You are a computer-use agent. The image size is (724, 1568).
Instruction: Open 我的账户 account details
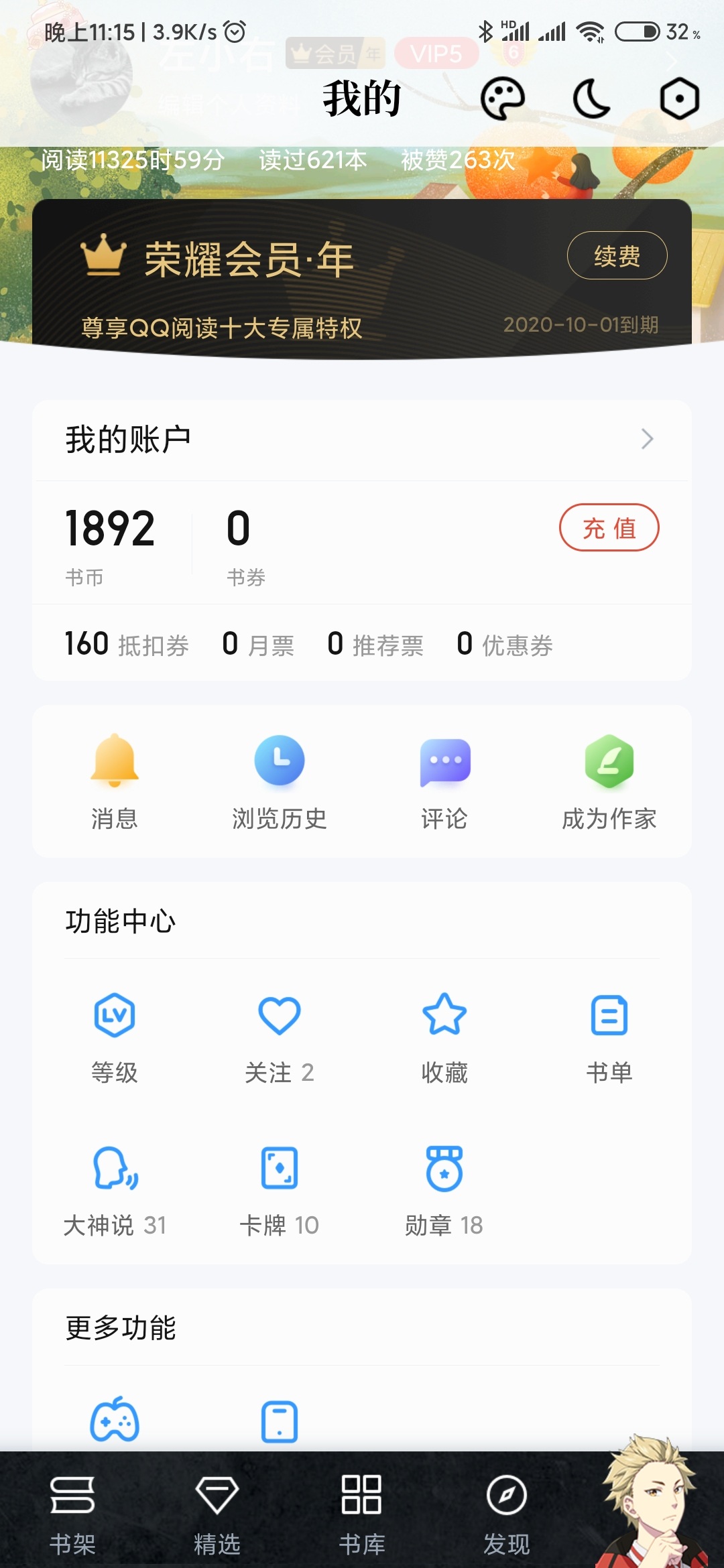(x=362, y=440)
